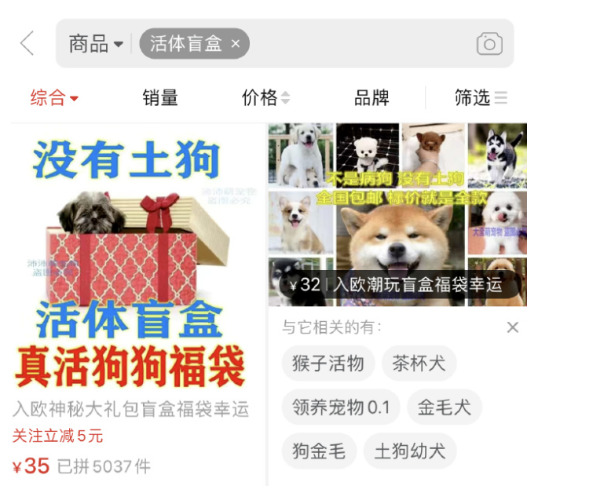Sort results by 销量
The image size is (600, 488).
160,97
